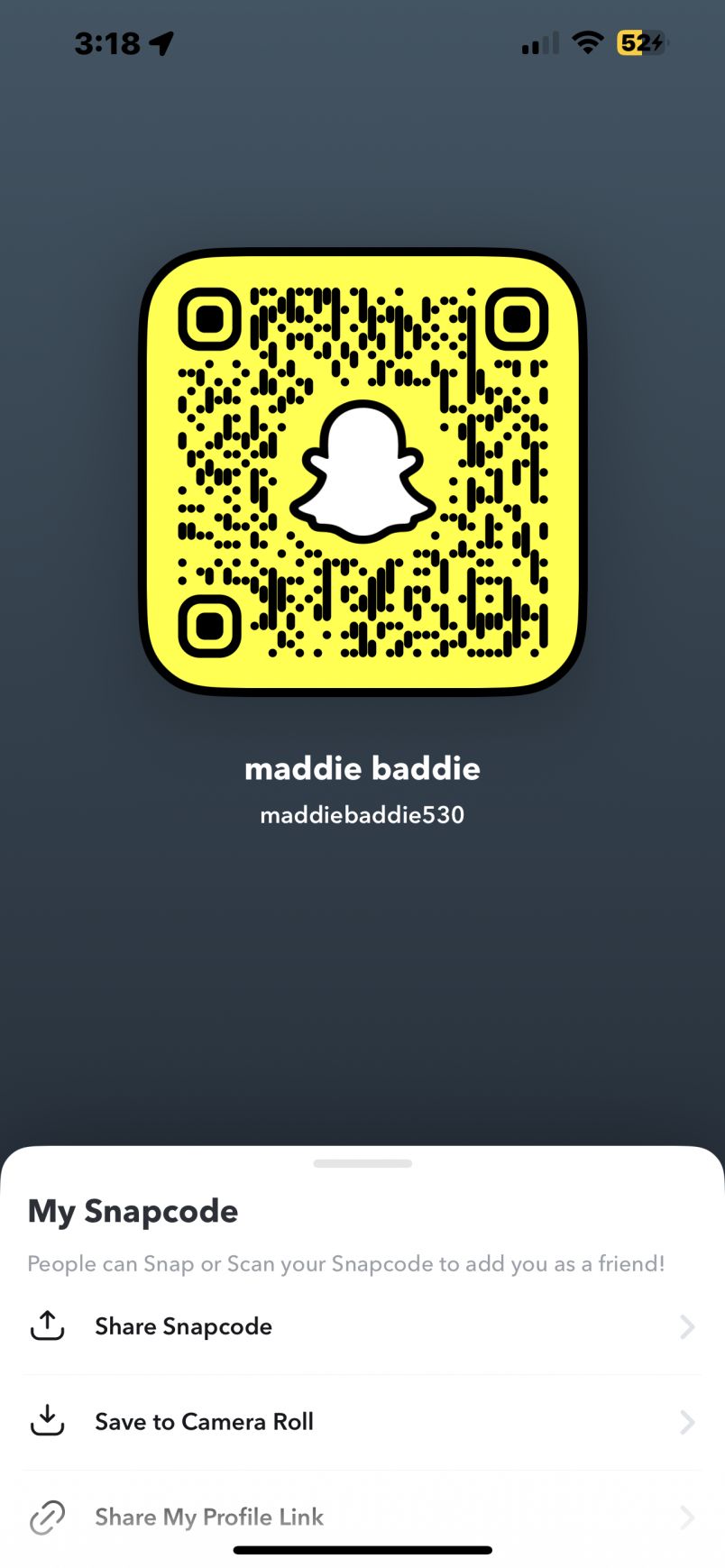Tap the chevron on the Share My Profile Link row
This screenshot has width=725, height=1568.
point(687,1518)
